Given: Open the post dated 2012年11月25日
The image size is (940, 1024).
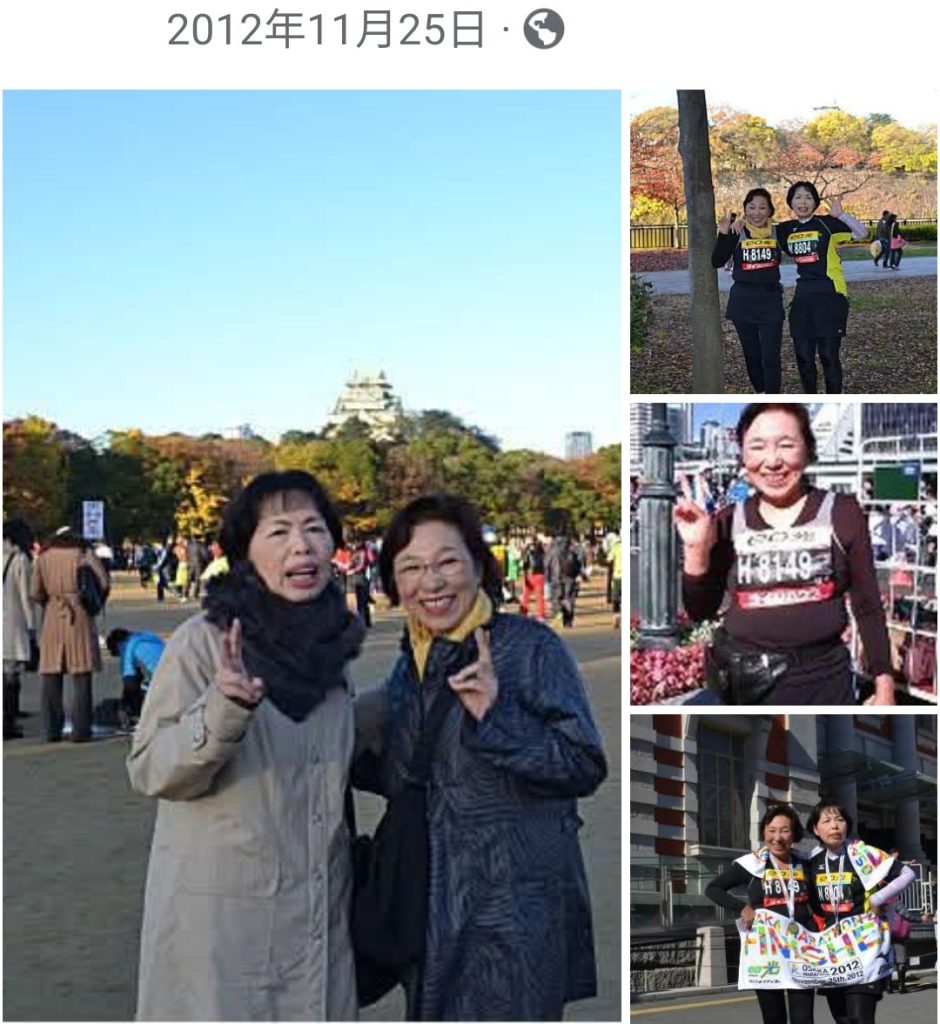Looking at the screenshot, I should [325, 29].
